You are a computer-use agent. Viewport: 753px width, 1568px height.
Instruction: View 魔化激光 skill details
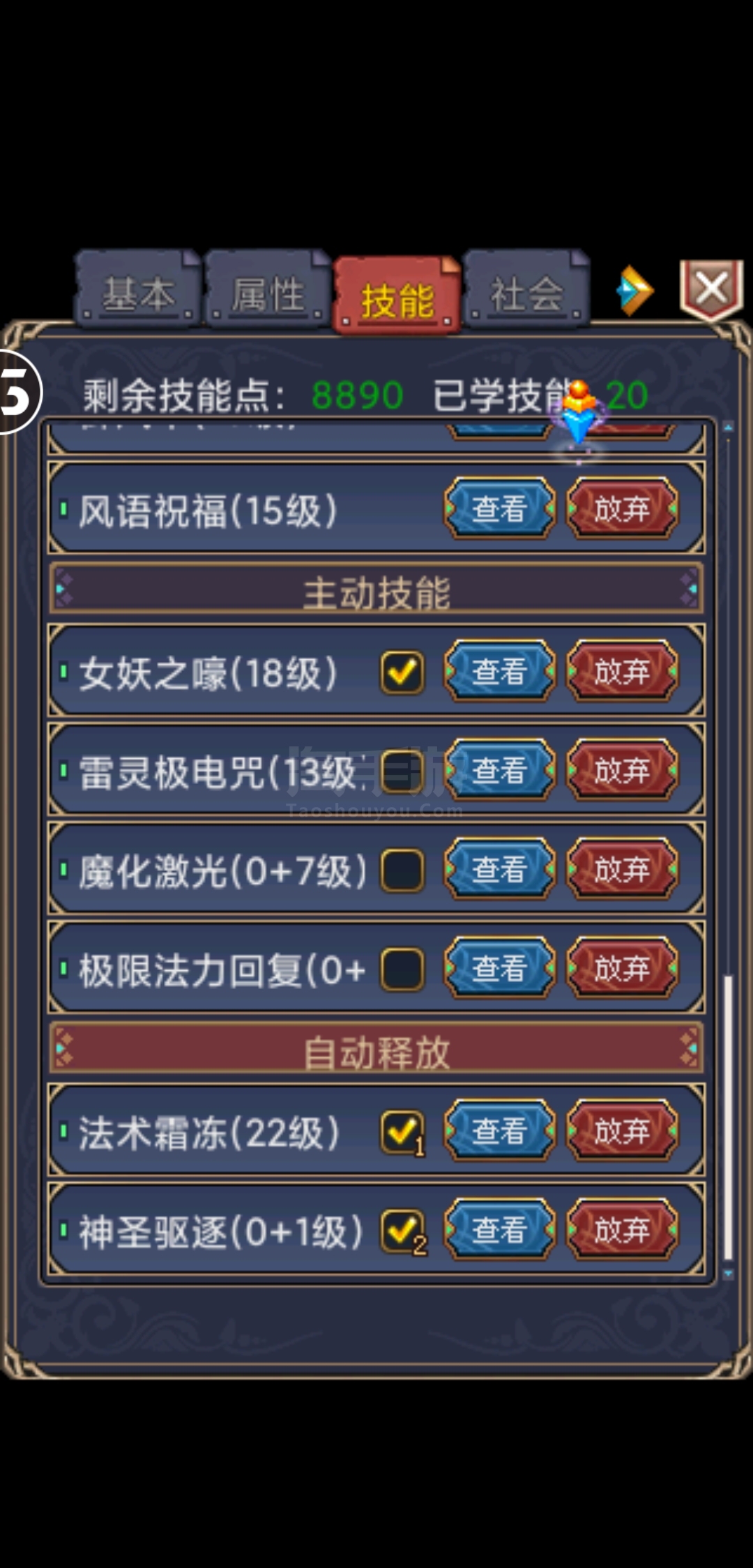(499, 869)
